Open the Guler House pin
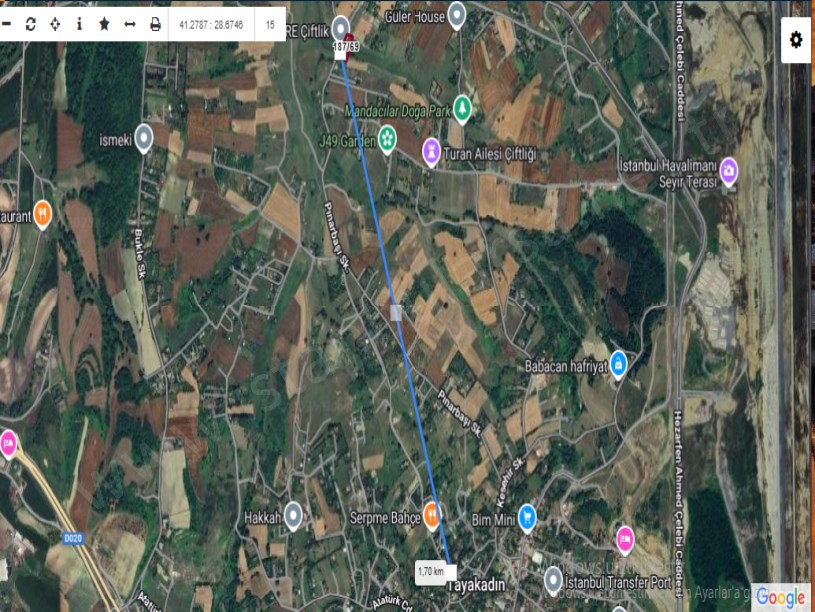The width and height of the screenshot is (815, 612). click(x=457, y=15)
